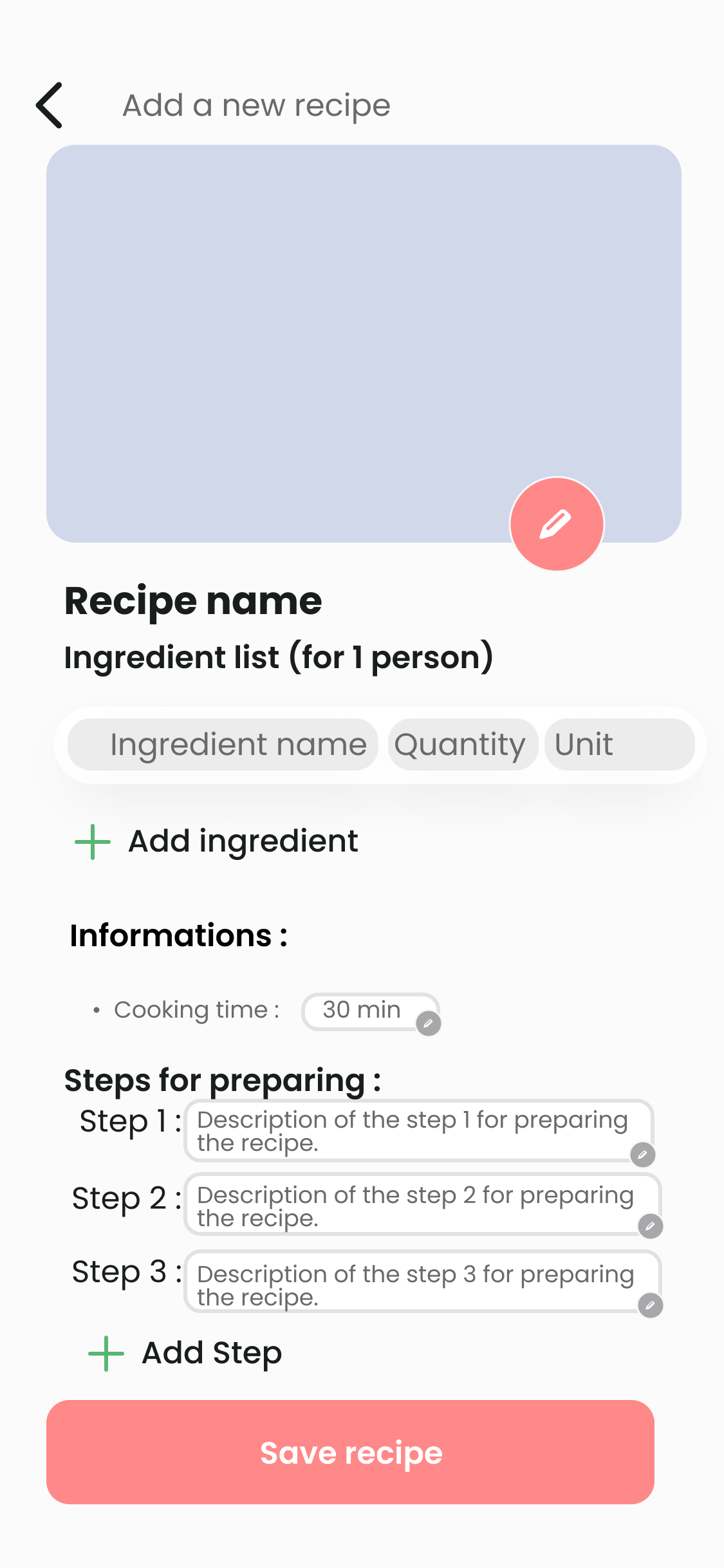Image resolution: width=724 pixels, height=1568 pixels.
Task: Go back from Add a new recipe
Action: [x=50, y=105]
